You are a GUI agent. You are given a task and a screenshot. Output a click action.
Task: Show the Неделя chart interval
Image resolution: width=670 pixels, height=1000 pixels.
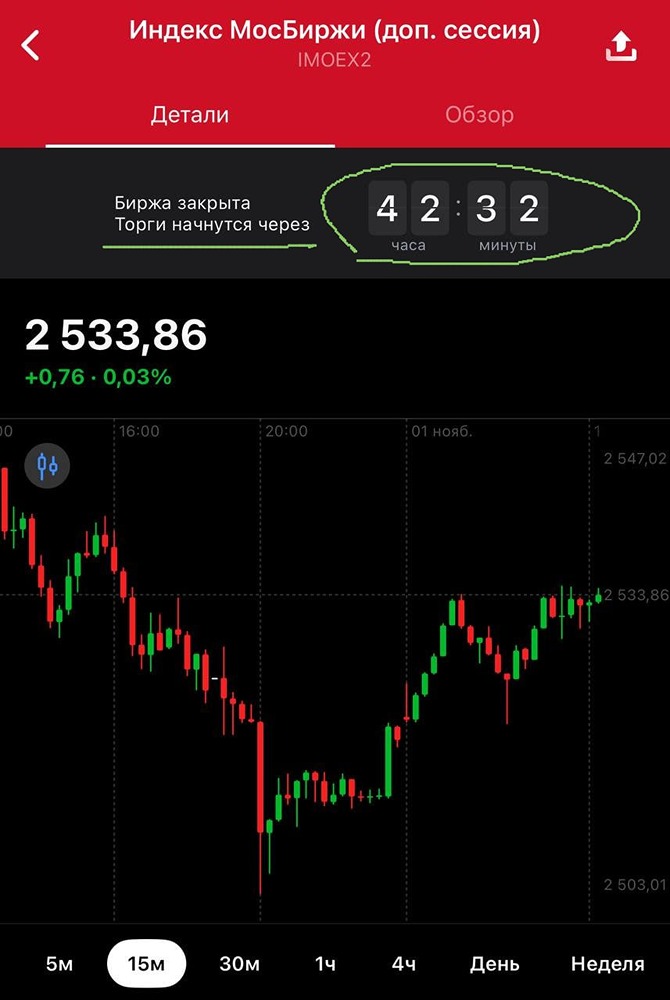coord(607,964)
